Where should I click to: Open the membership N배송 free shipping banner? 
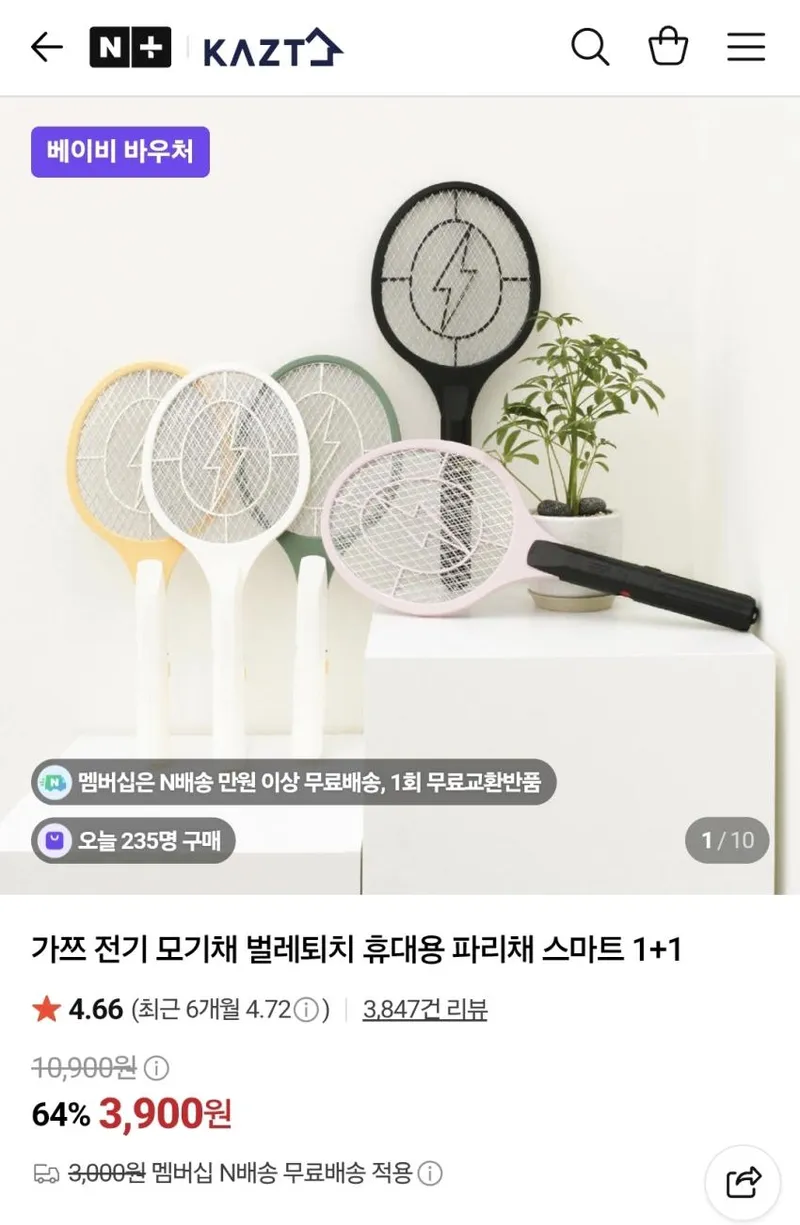(293, 782)
